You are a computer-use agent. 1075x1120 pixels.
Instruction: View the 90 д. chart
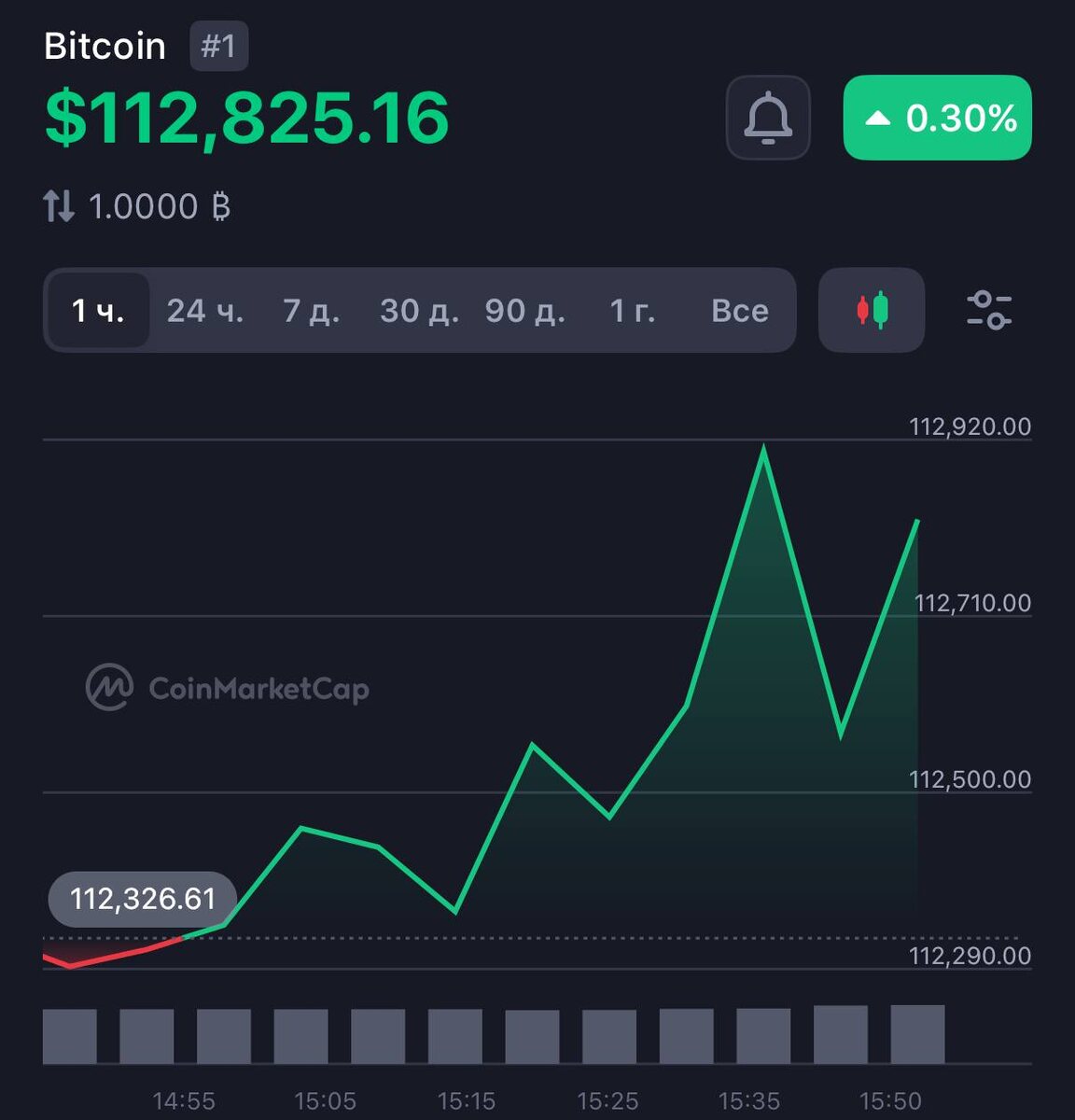[525, 311]
